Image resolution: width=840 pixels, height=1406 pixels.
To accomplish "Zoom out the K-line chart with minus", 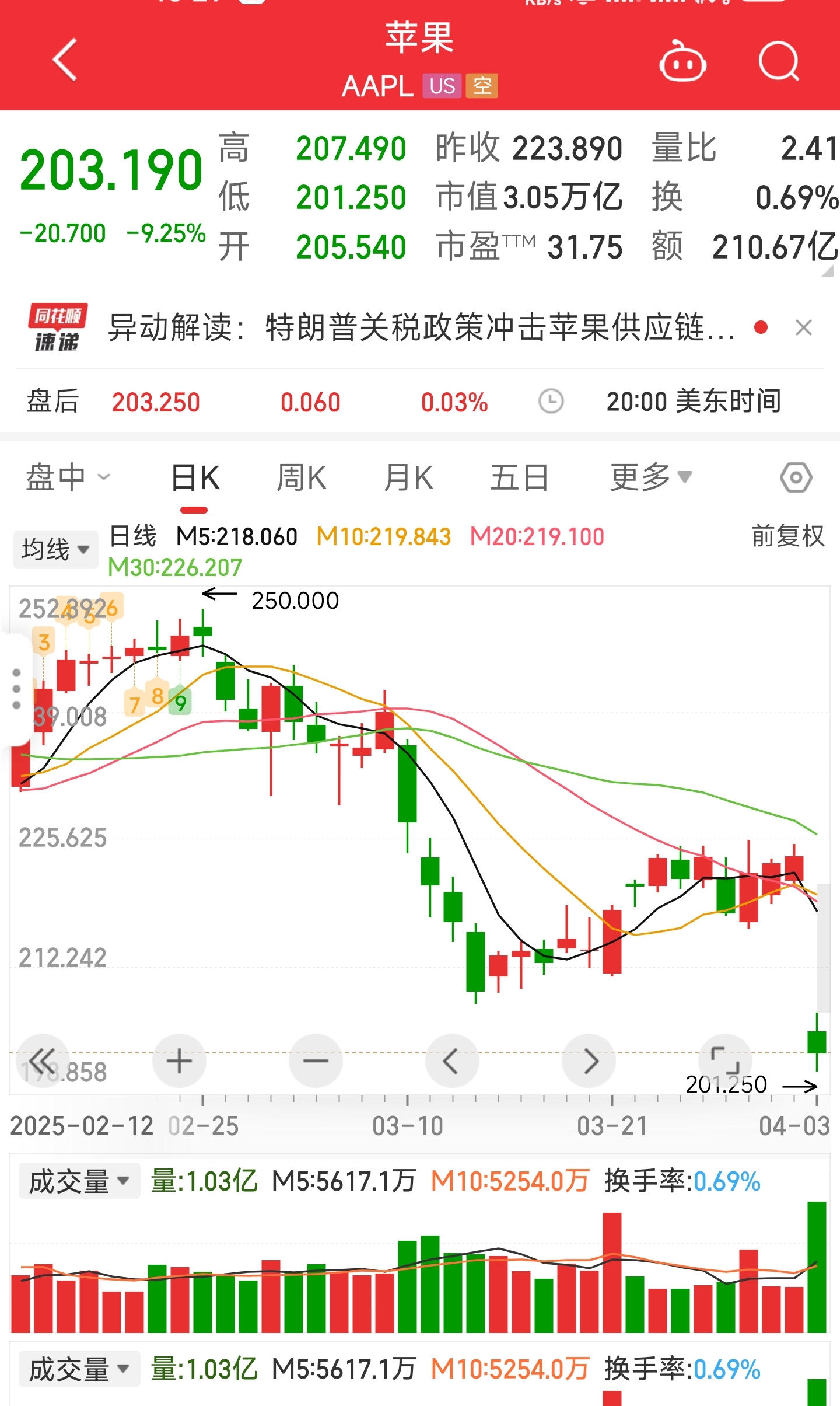I will click(316, 1060).
